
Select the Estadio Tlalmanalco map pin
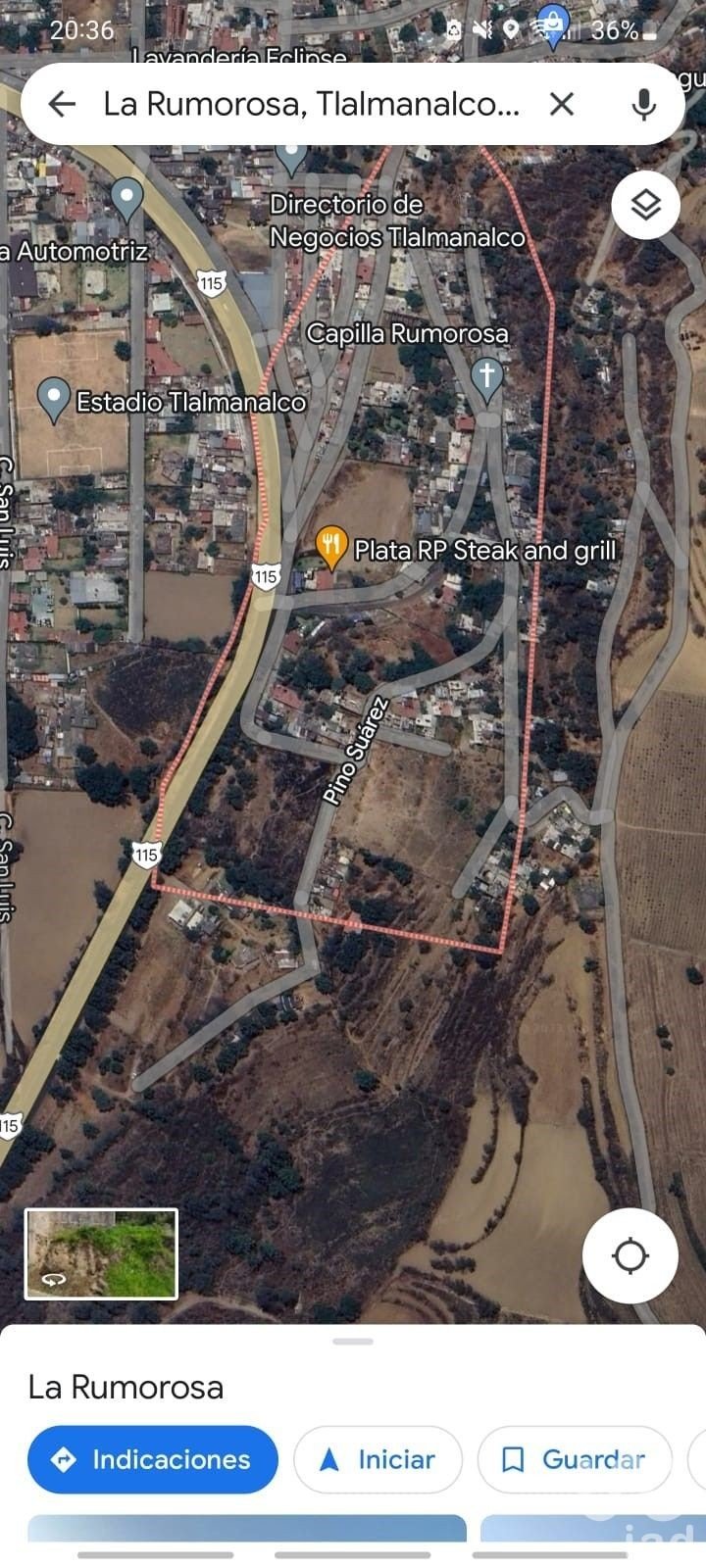53,401
